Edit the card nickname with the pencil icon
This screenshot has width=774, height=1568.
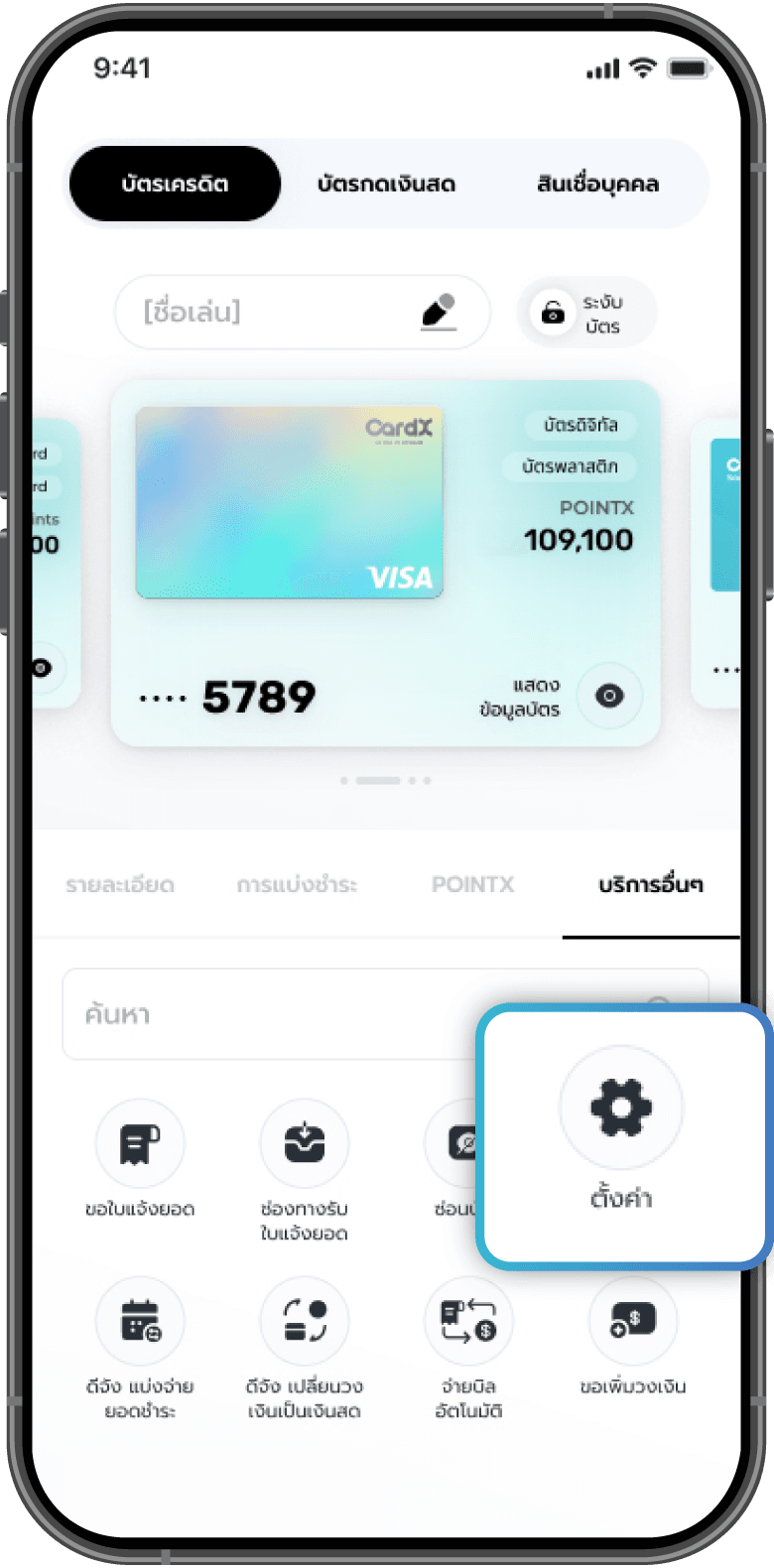438,312
